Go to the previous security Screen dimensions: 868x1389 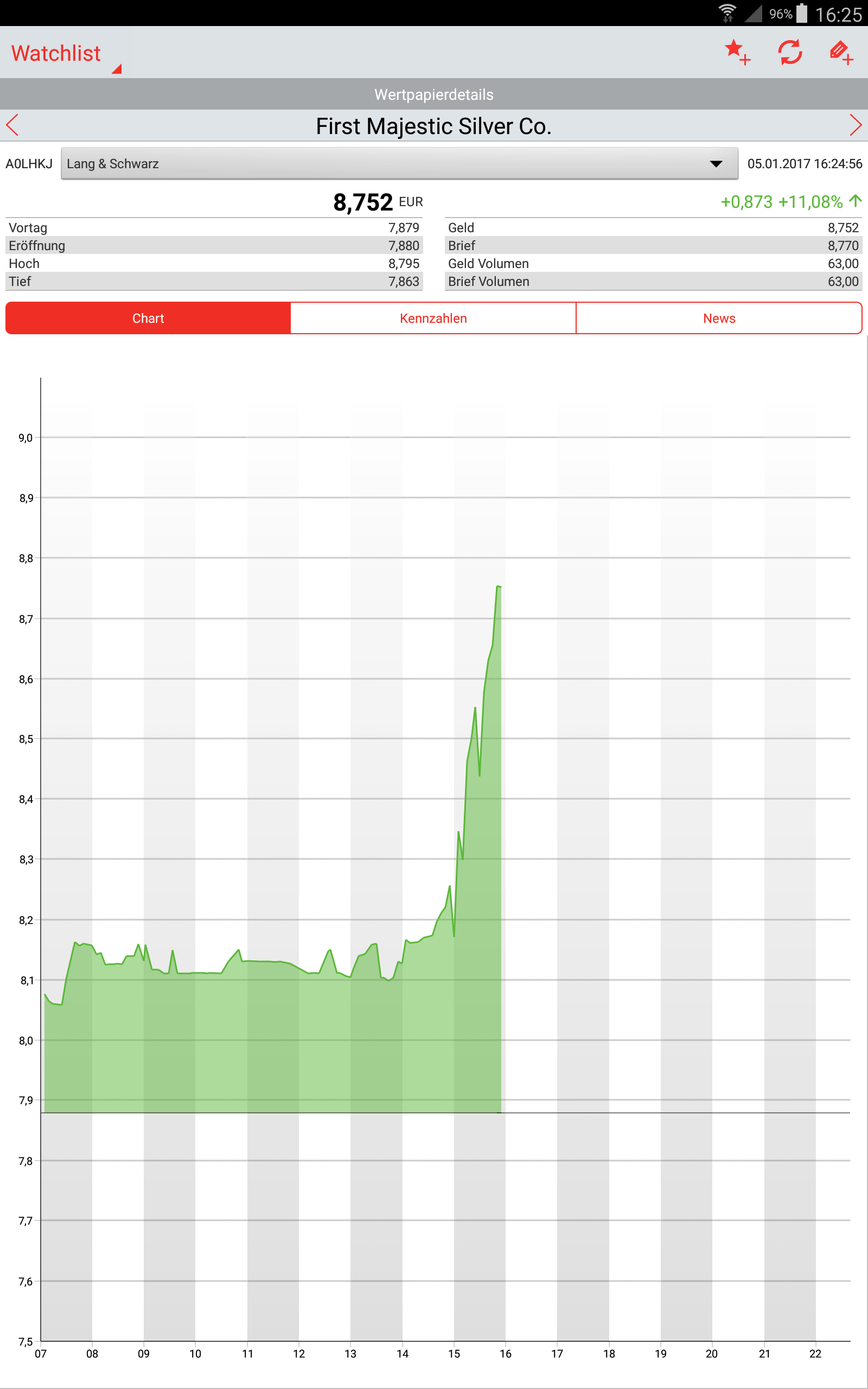tap(12, 125)
